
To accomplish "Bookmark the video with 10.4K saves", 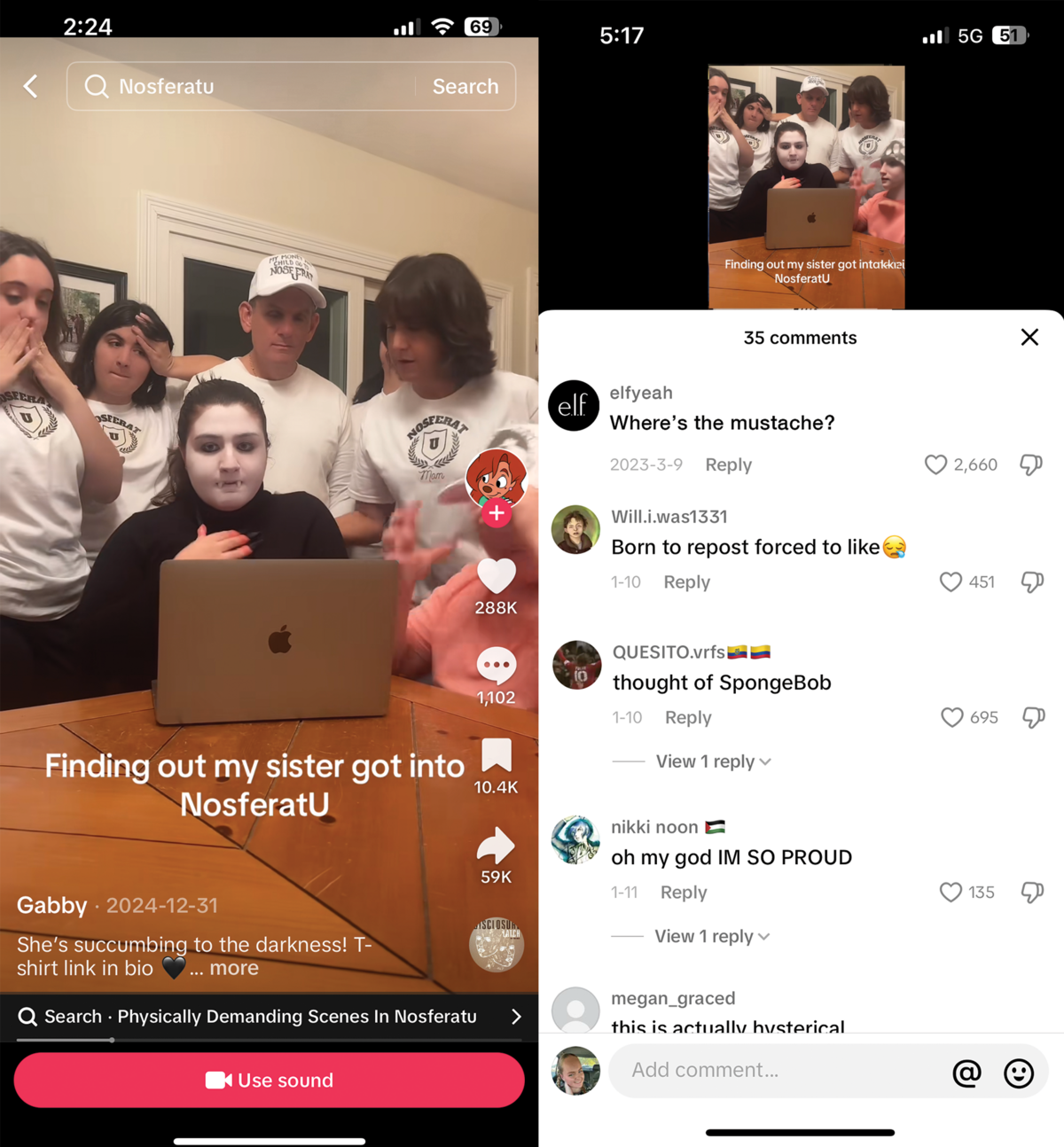I will (496, 756).
